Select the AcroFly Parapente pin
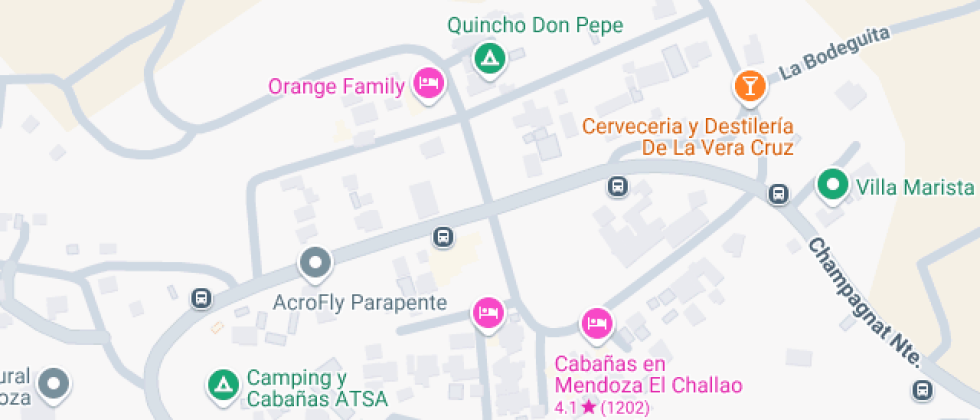The height and width of the screenshot is (420, 980). 316,264
